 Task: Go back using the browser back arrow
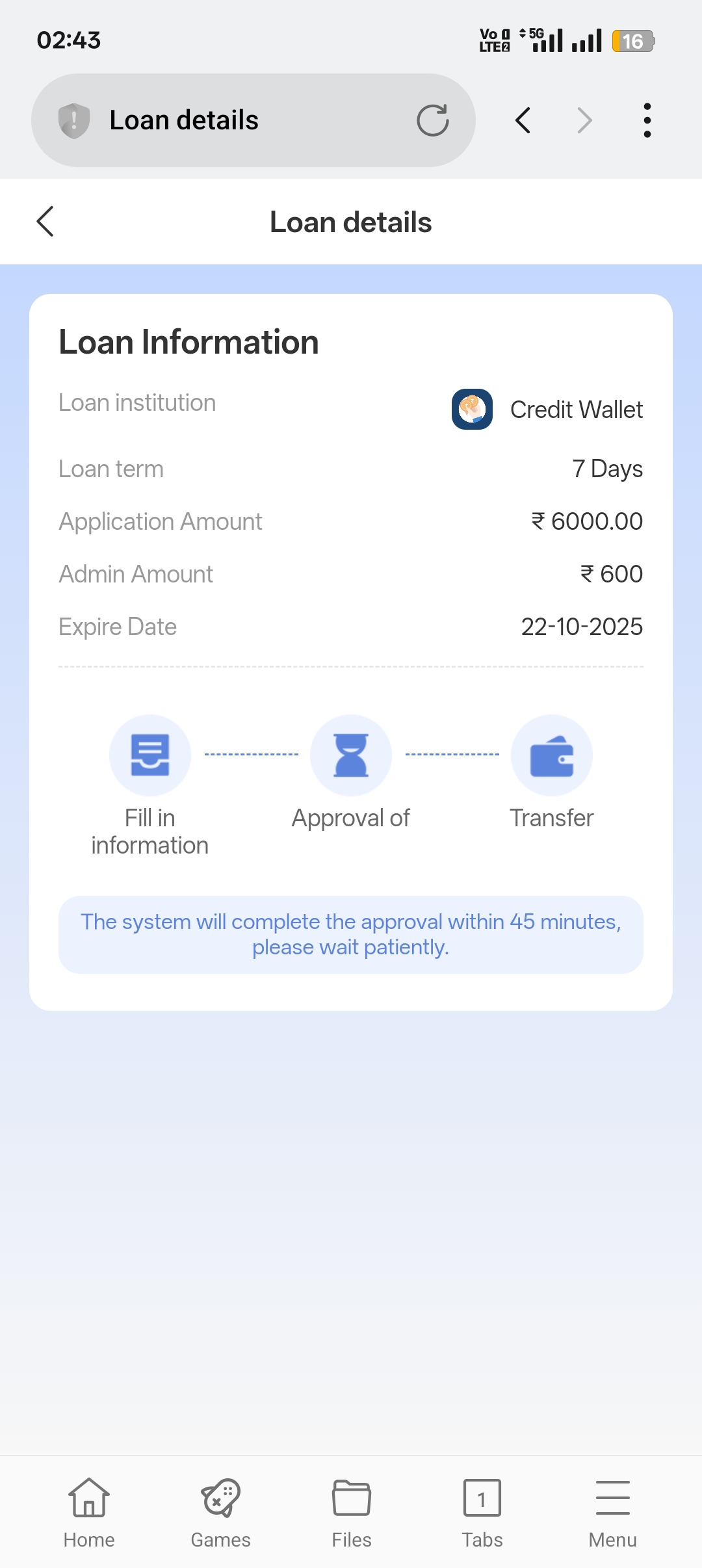click(x=523, y=120)
